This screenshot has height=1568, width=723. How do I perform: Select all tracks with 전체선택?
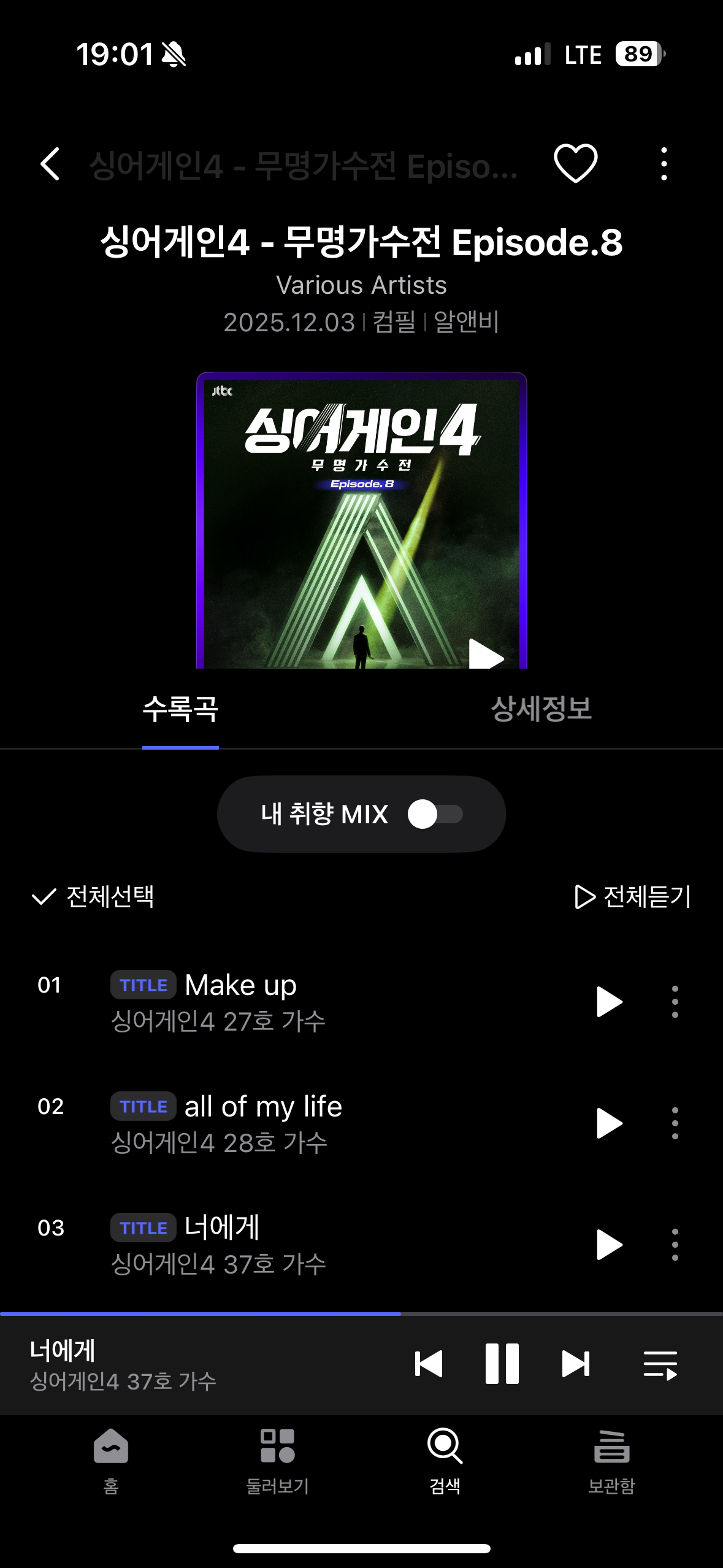coord(93,897)
